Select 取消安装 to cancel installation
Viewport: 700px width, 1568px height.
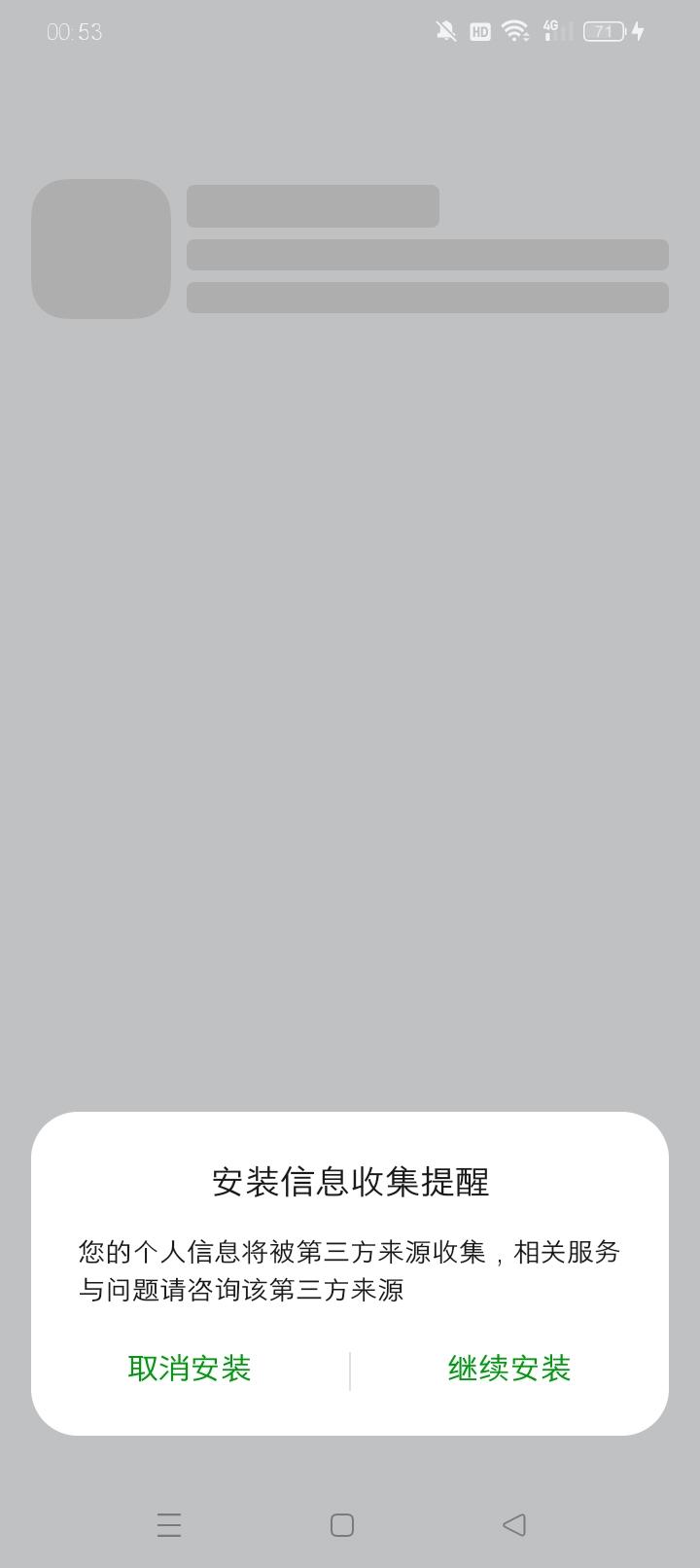tap(188, 1368)
